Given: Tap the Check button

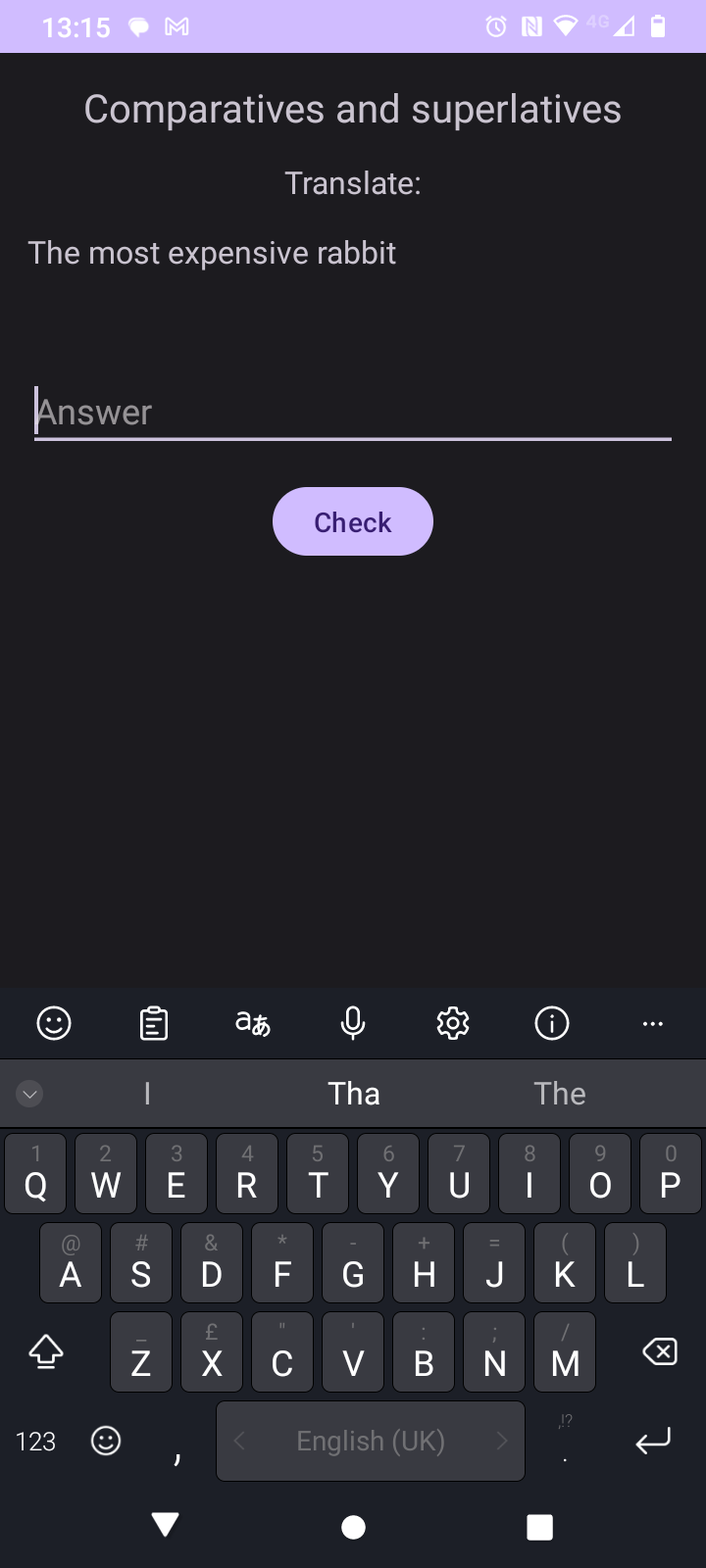Looking at the screenshot, I should (353, 522).
